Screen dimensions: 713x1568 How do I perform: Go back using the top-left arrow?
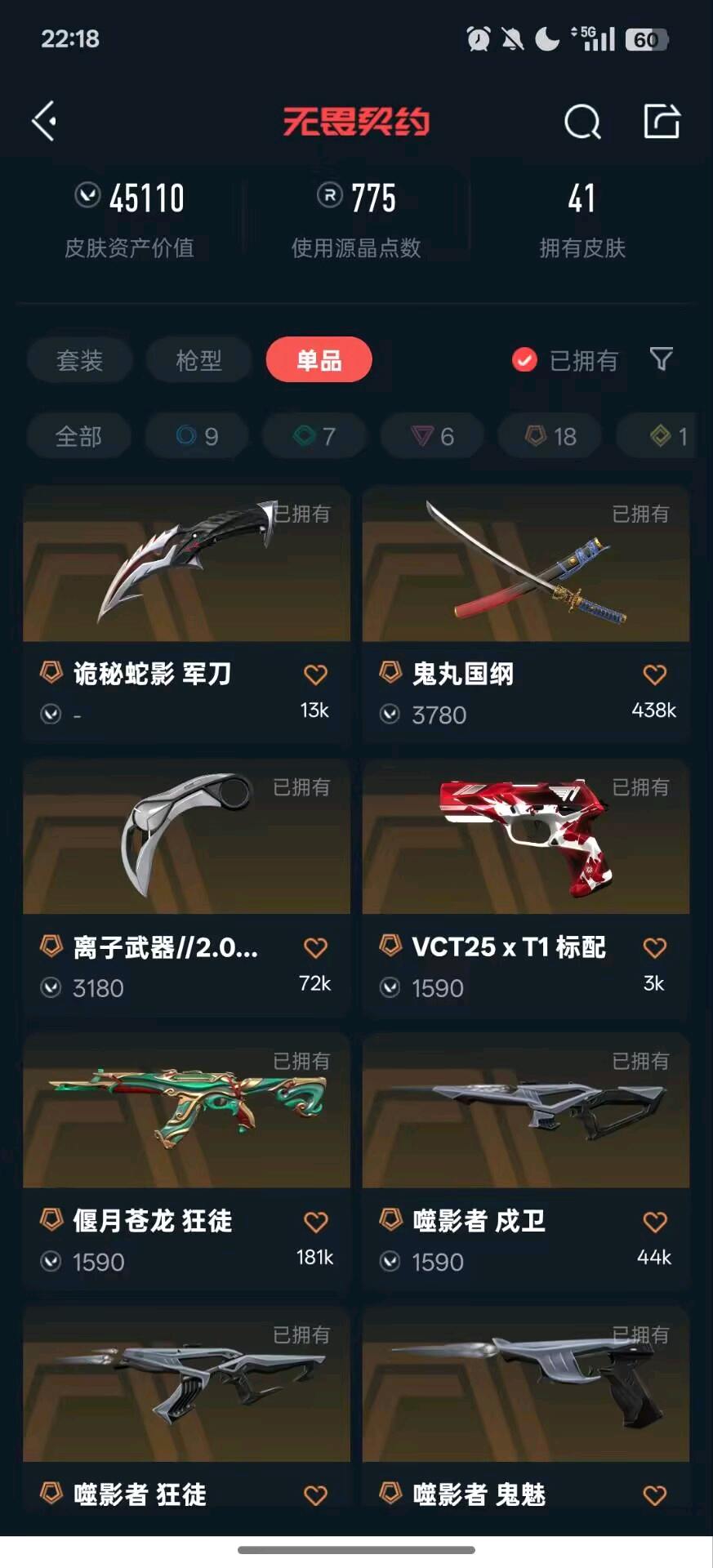[44, 122]
